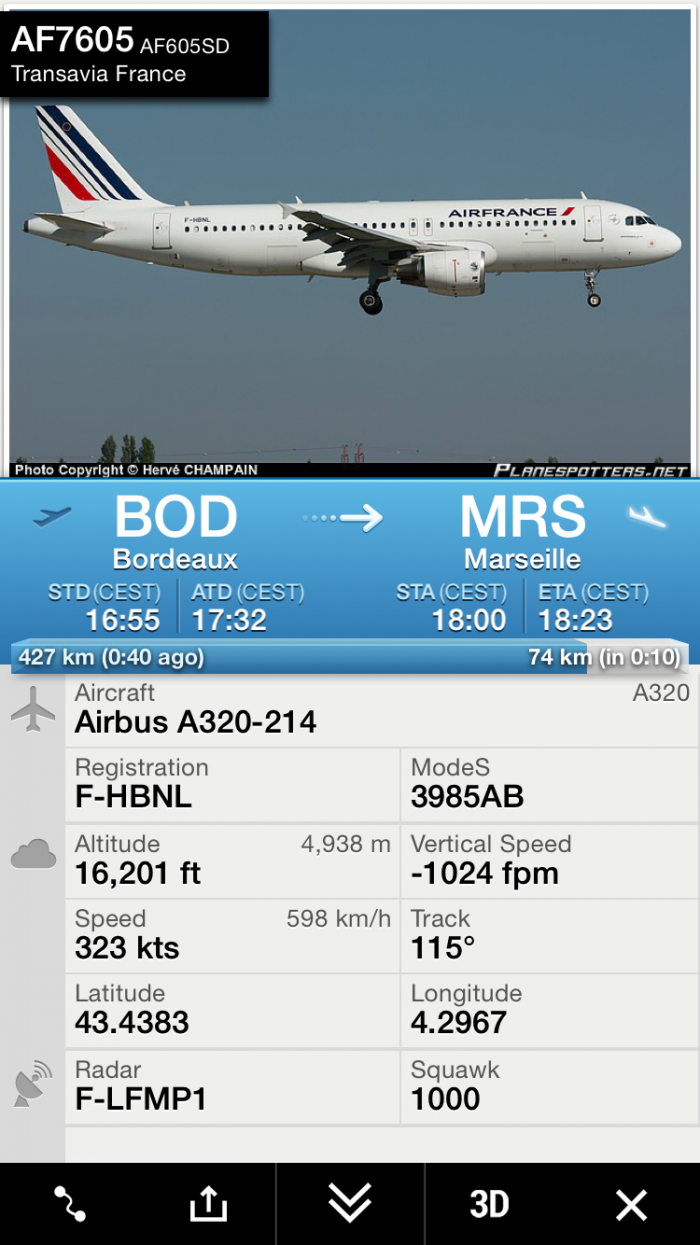Collapse the flight details panel

tap(350, 1204)
